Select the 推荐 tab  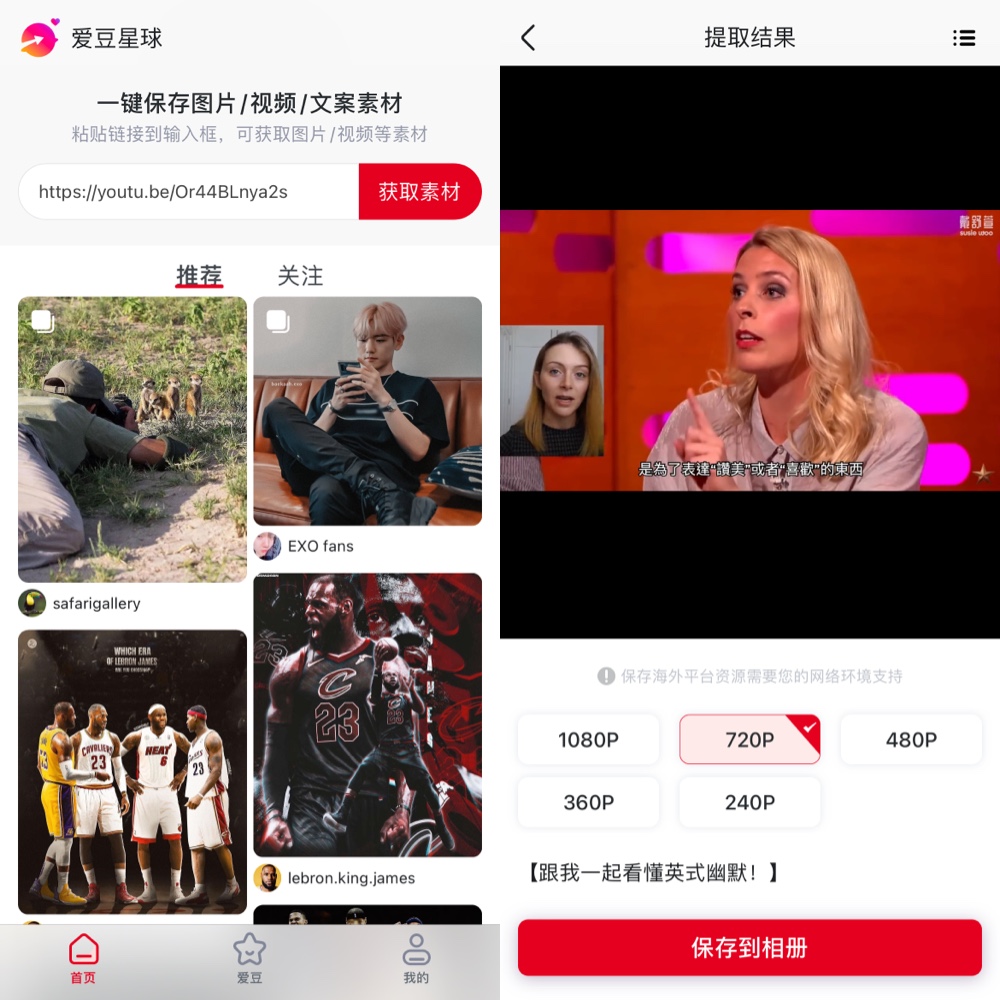coord(199,276)
